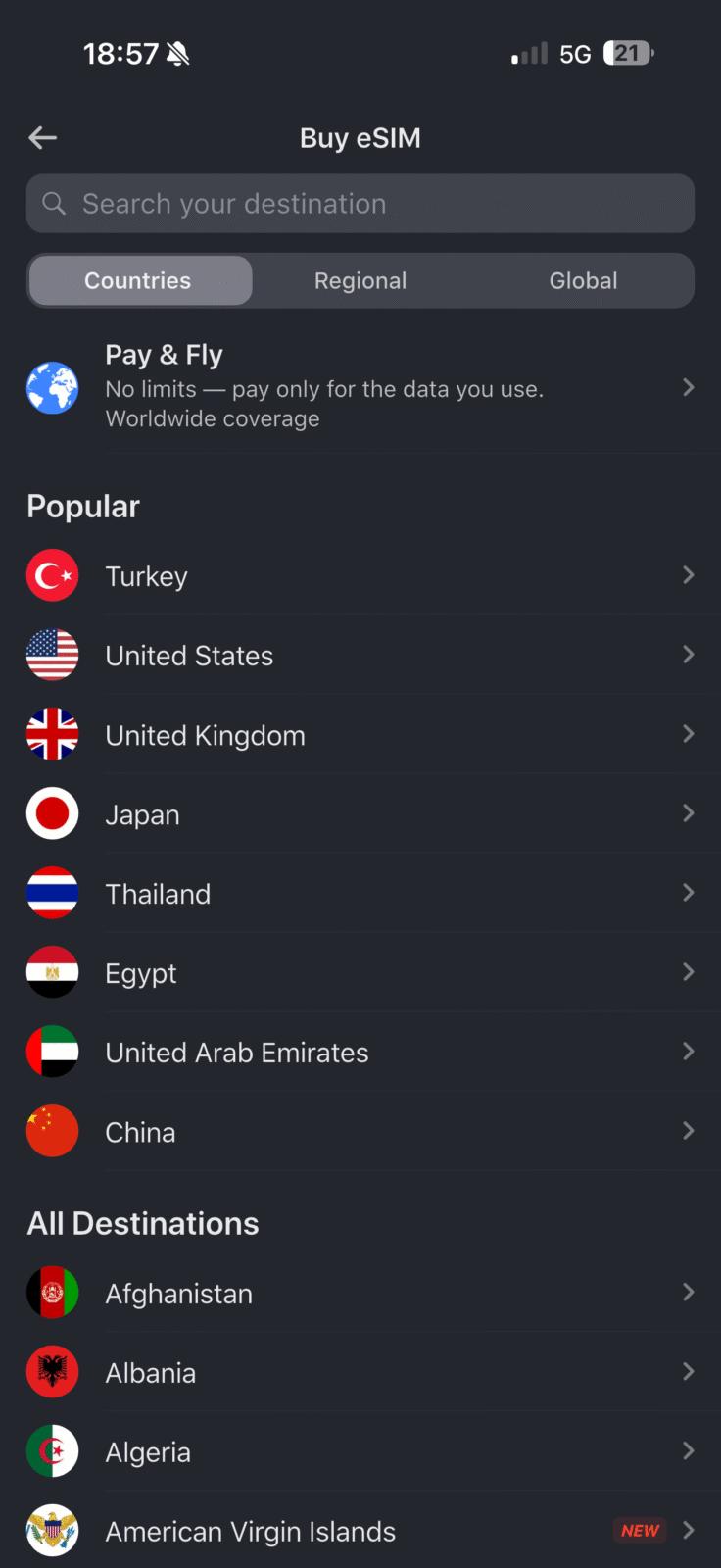Switch to the Global tab
Screen dimensions: 721x1568
point(583,281)
